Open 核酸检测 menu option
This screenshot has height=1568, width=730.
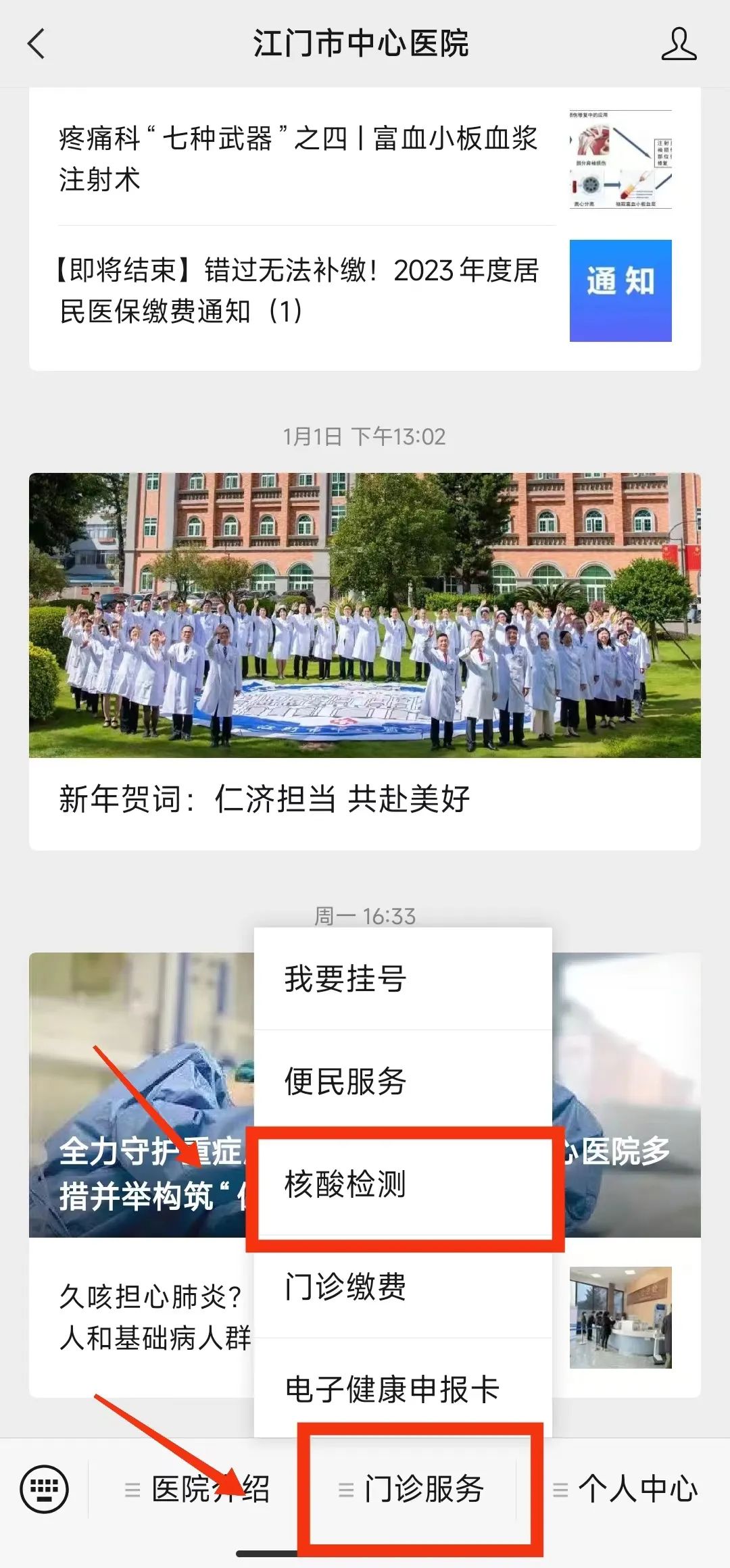tap(403, 1184)
